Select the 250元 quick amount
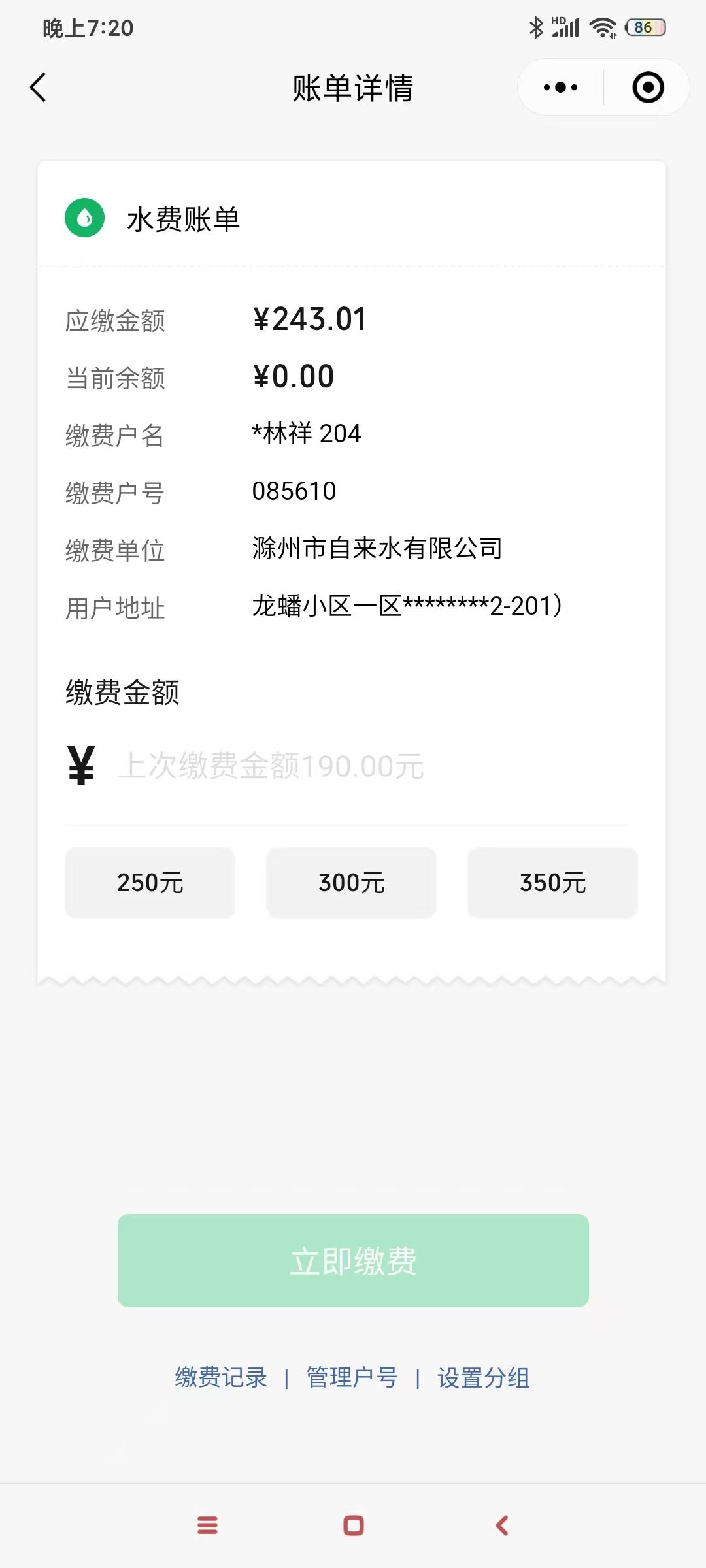The width and height of the screenshot is (706, 1568). click(x=150, y=883)
